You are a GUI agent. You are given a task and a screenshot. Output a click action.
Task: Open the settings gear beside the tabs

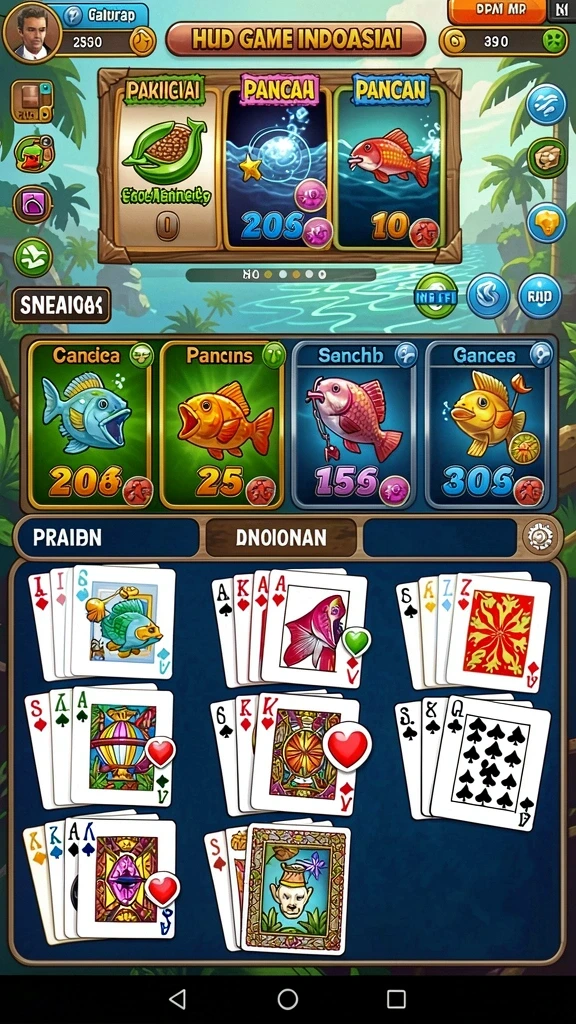pos(541,537)
